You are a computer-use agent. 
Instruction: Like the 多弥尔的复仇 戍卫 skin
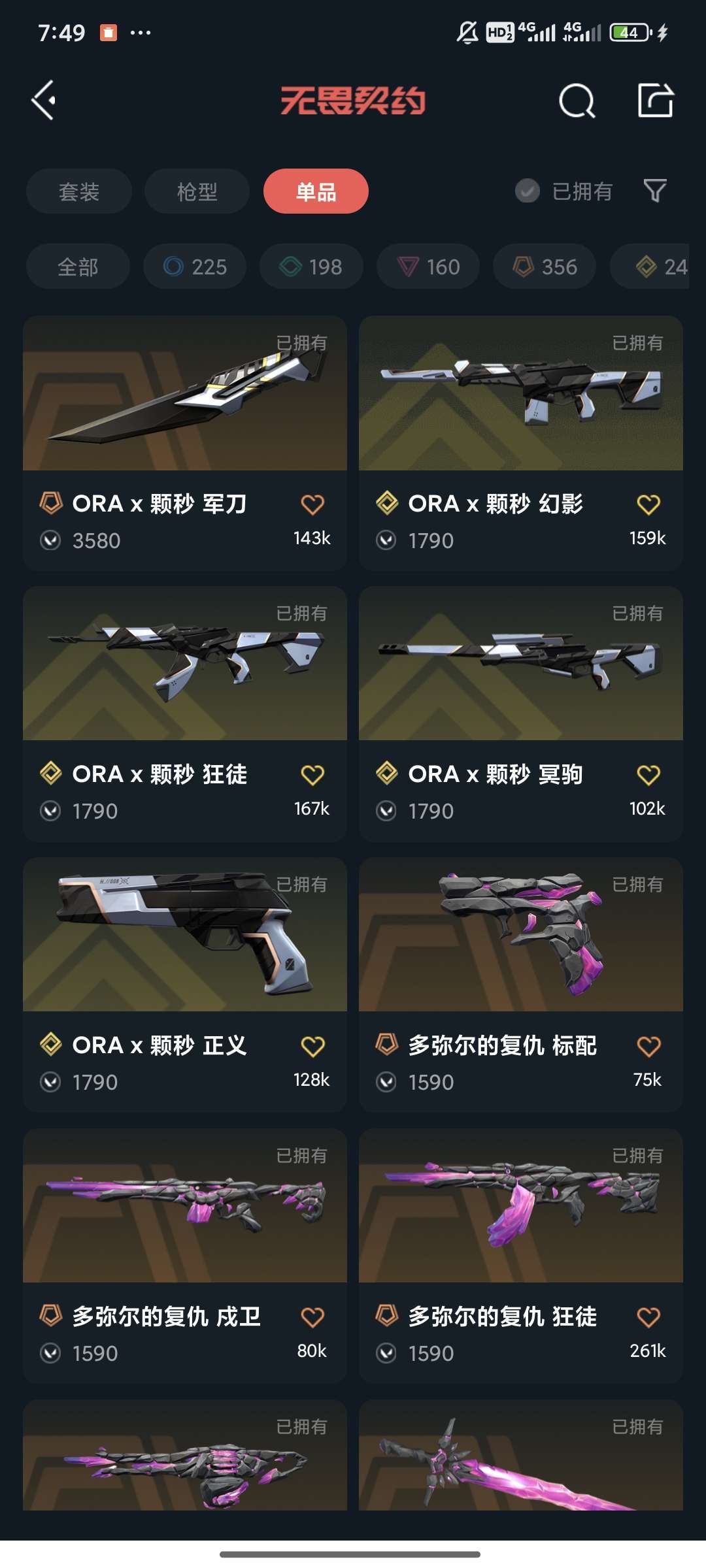pyautogui.click(x=312, y=1317)
